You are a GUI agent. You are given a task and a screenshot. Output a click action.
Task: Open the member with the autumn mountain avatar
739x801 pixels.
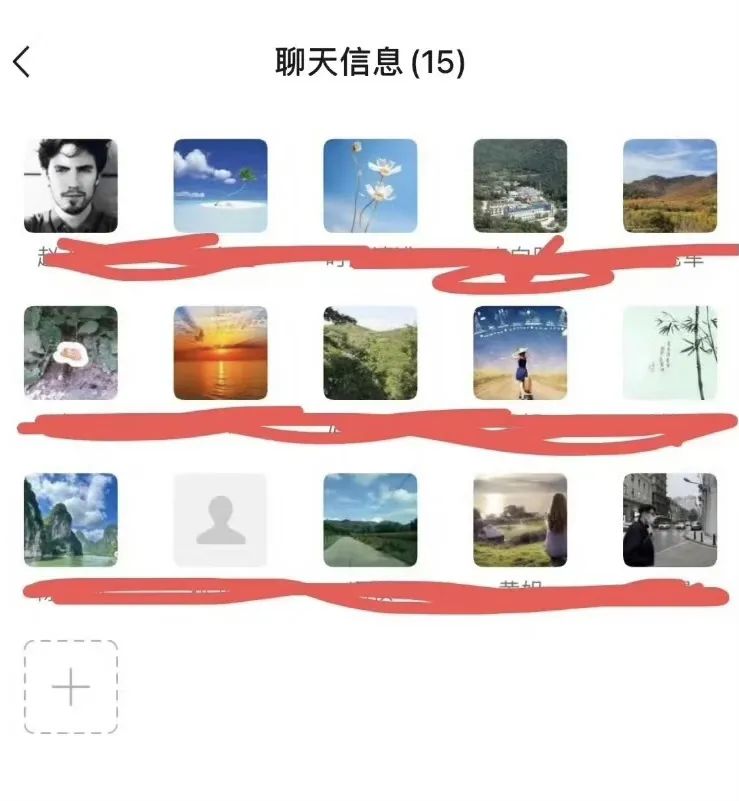(670, 186)
